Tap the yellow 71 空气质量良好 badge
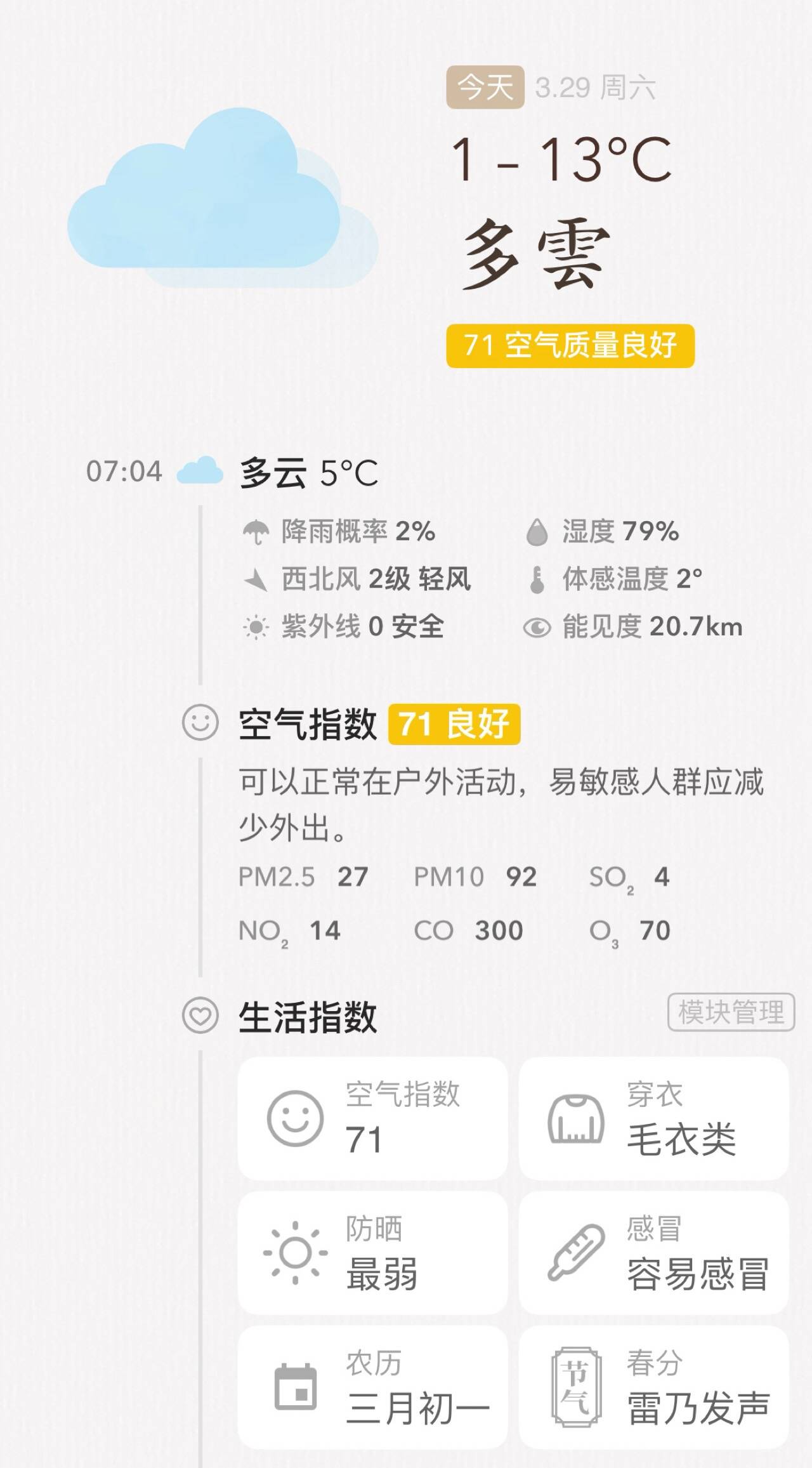The width and height of the screenshot is (812, 1468). [570, 346]
